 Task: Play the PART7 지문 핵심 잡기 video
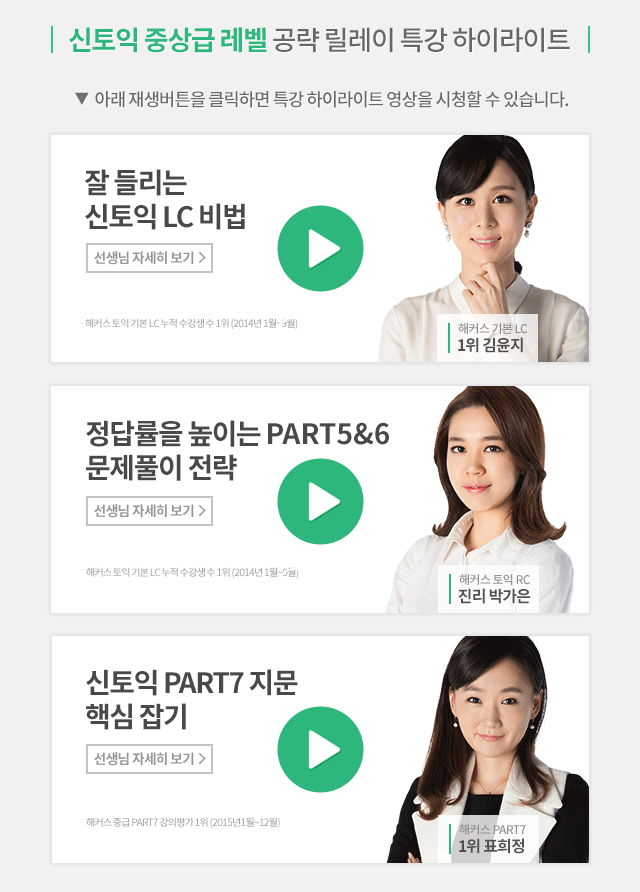(x=320, y=749)
